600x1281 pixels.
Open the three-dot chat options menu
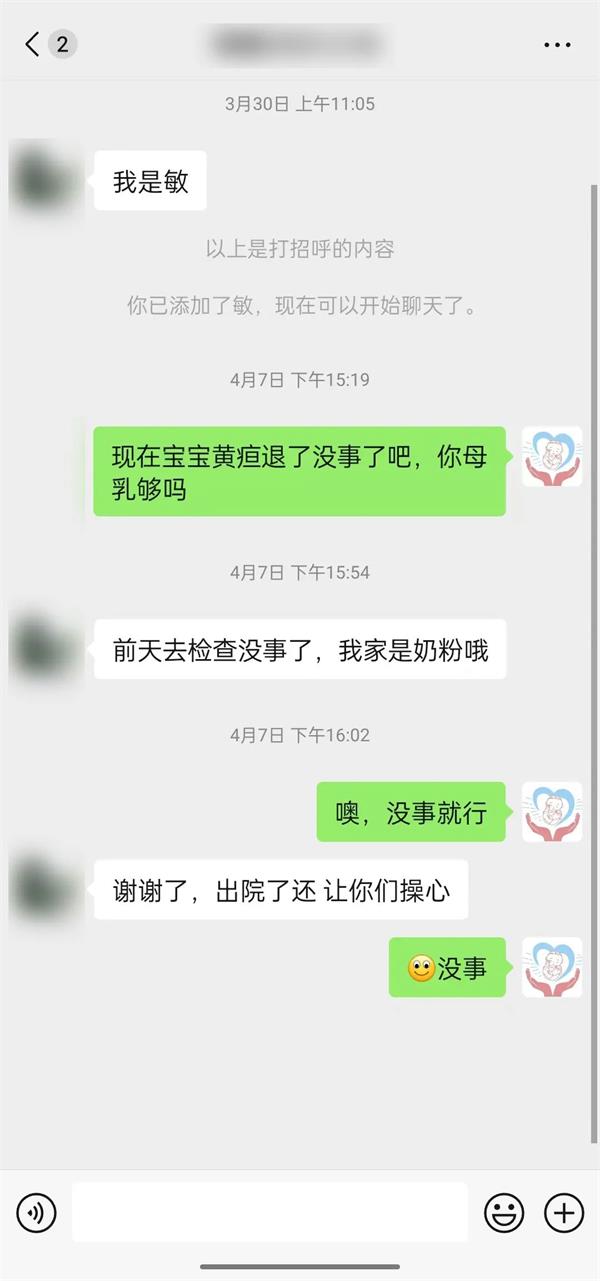(557, 45)
